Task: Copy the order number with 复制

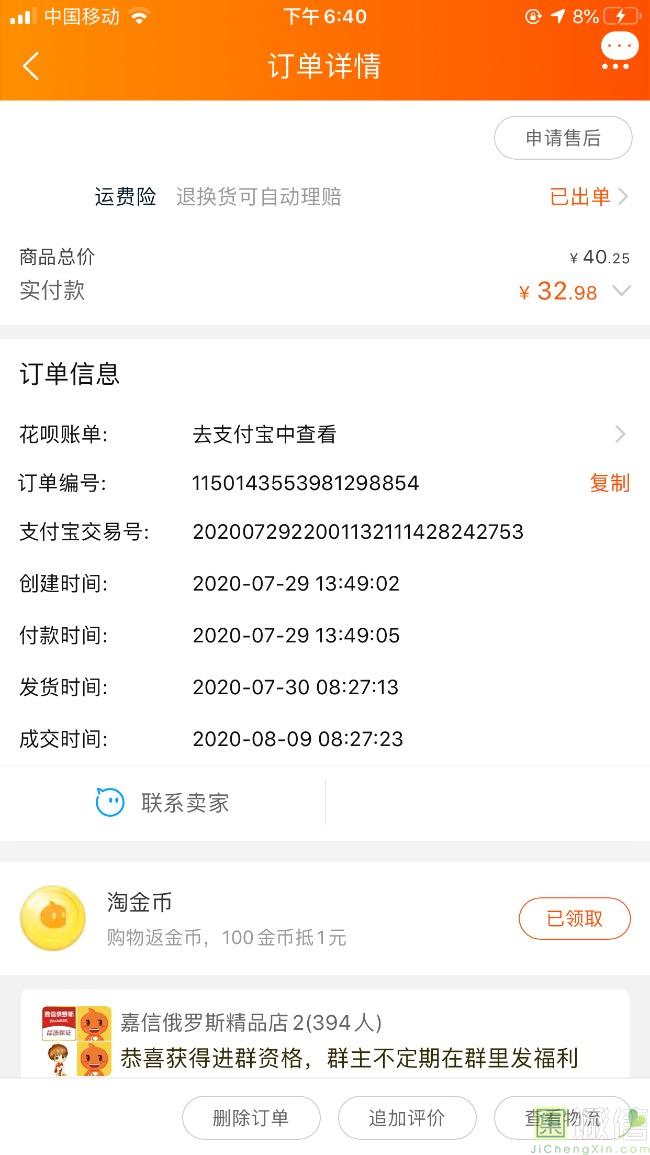Action: tap(609, 483)
